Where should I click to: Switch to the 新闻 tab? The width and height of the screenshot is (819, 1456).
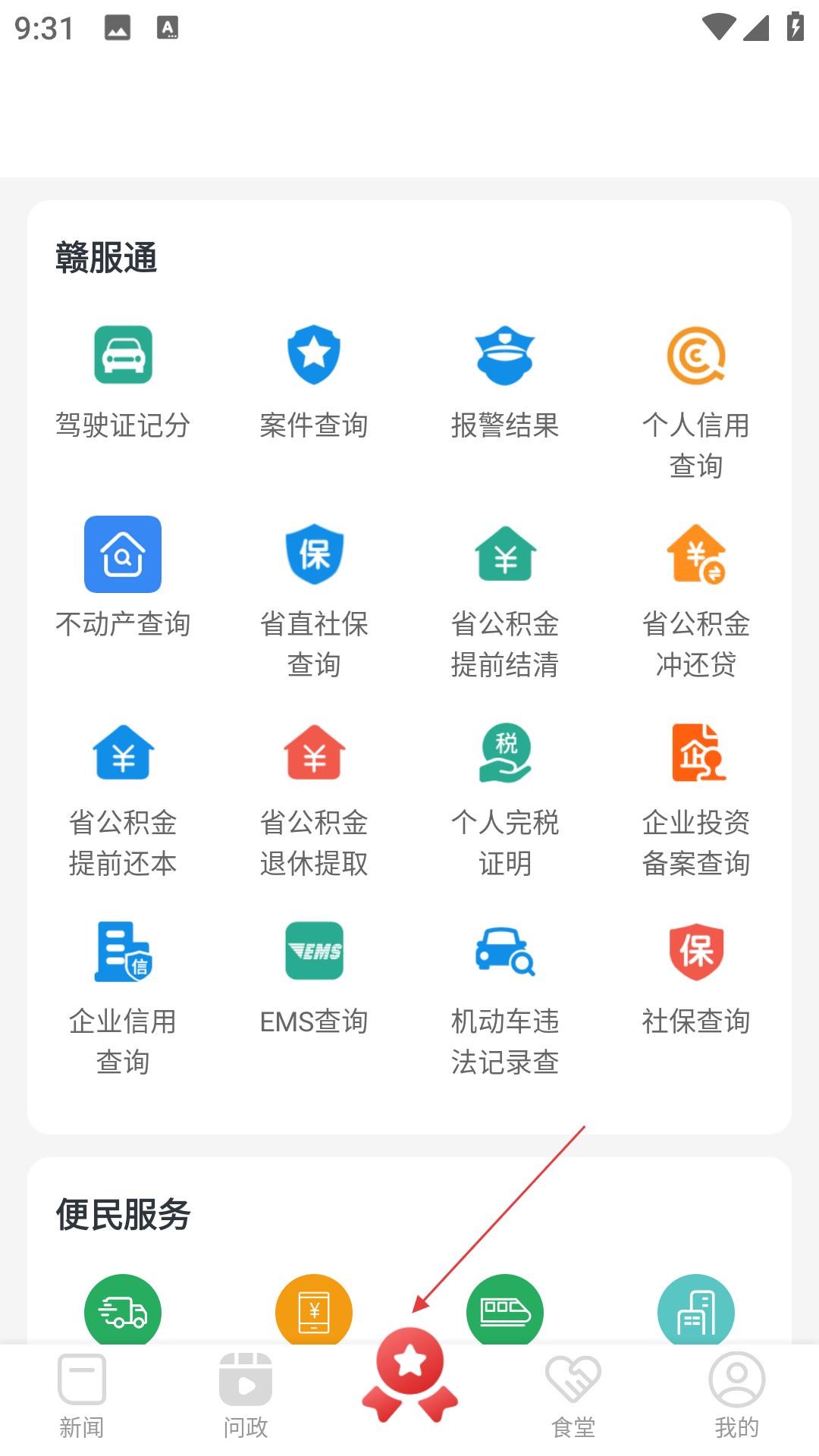tap(82, 1396)
